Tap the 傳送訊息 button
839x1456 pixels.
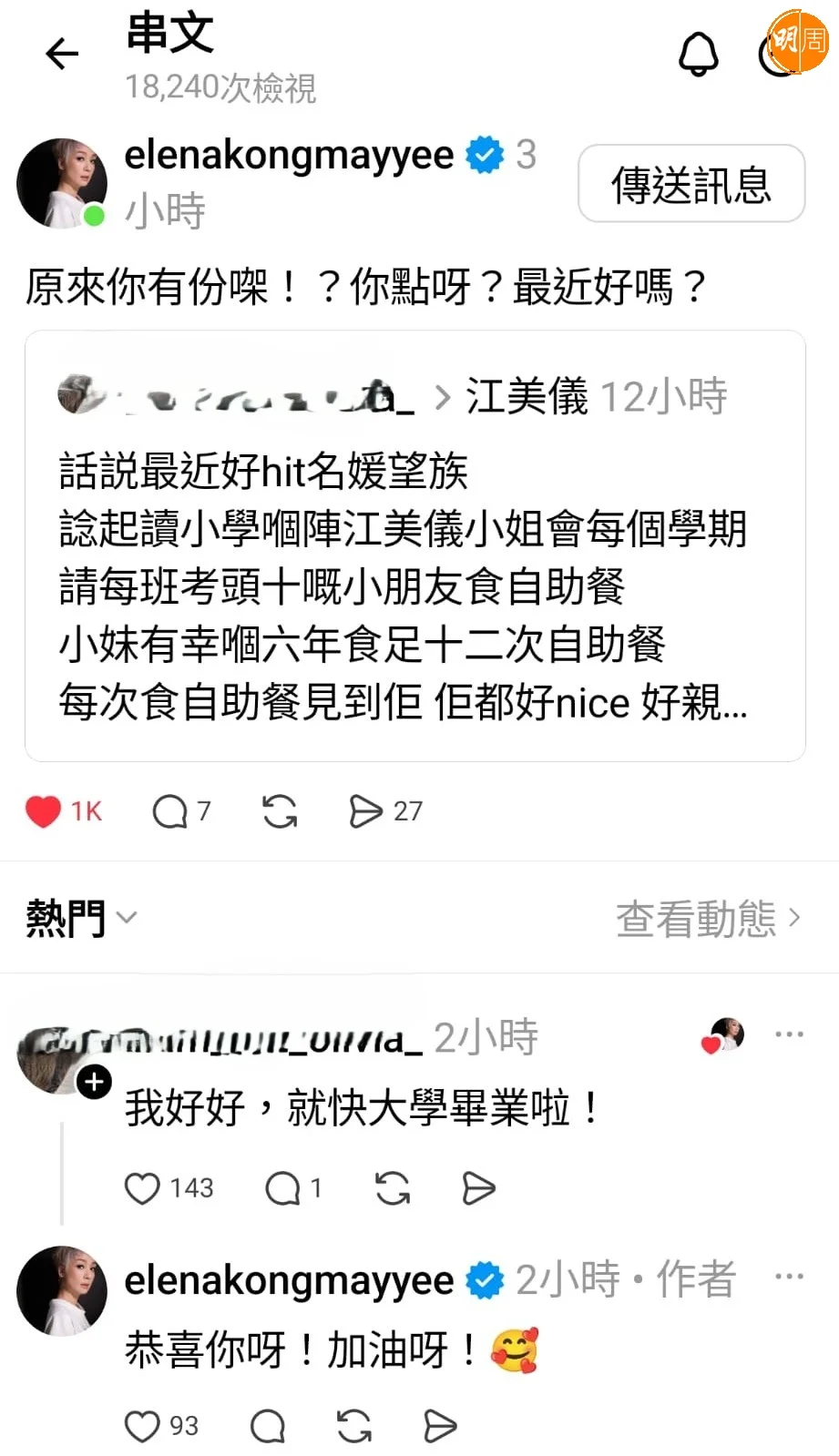click(x=691, y=184)
